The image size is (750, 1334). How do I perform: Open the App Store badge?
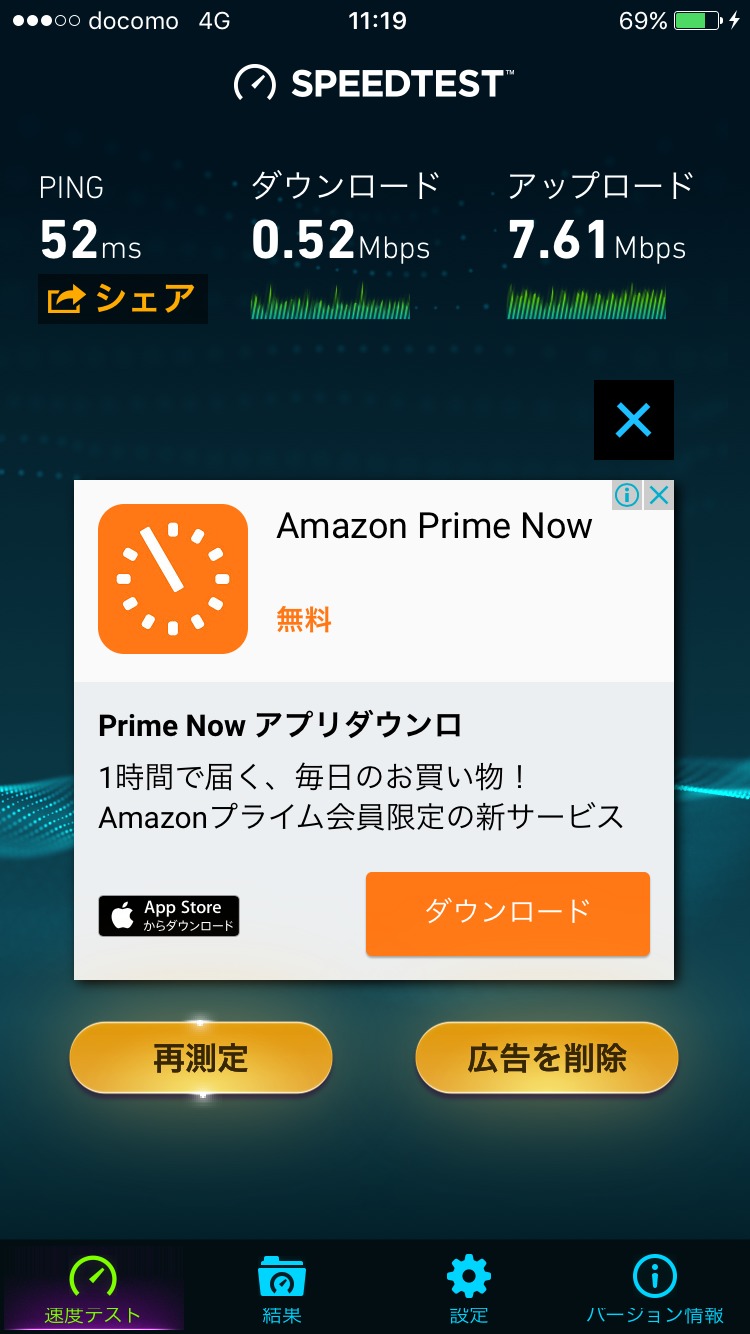pos(169,916)
